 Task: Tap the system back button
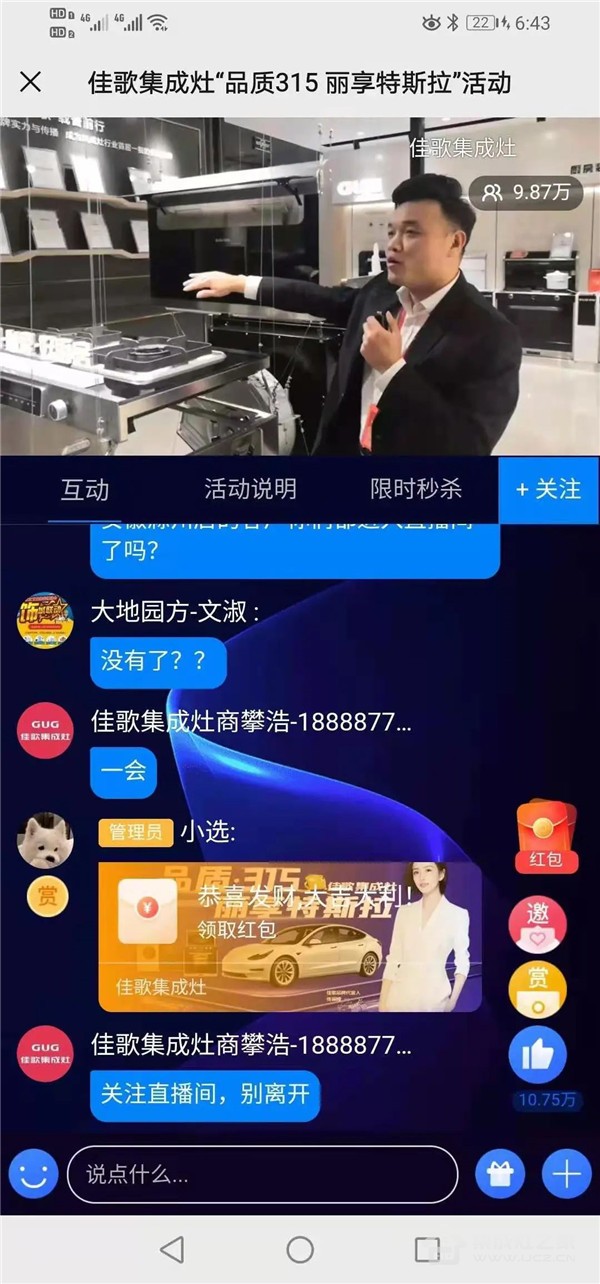click(x=172, y=1249)
